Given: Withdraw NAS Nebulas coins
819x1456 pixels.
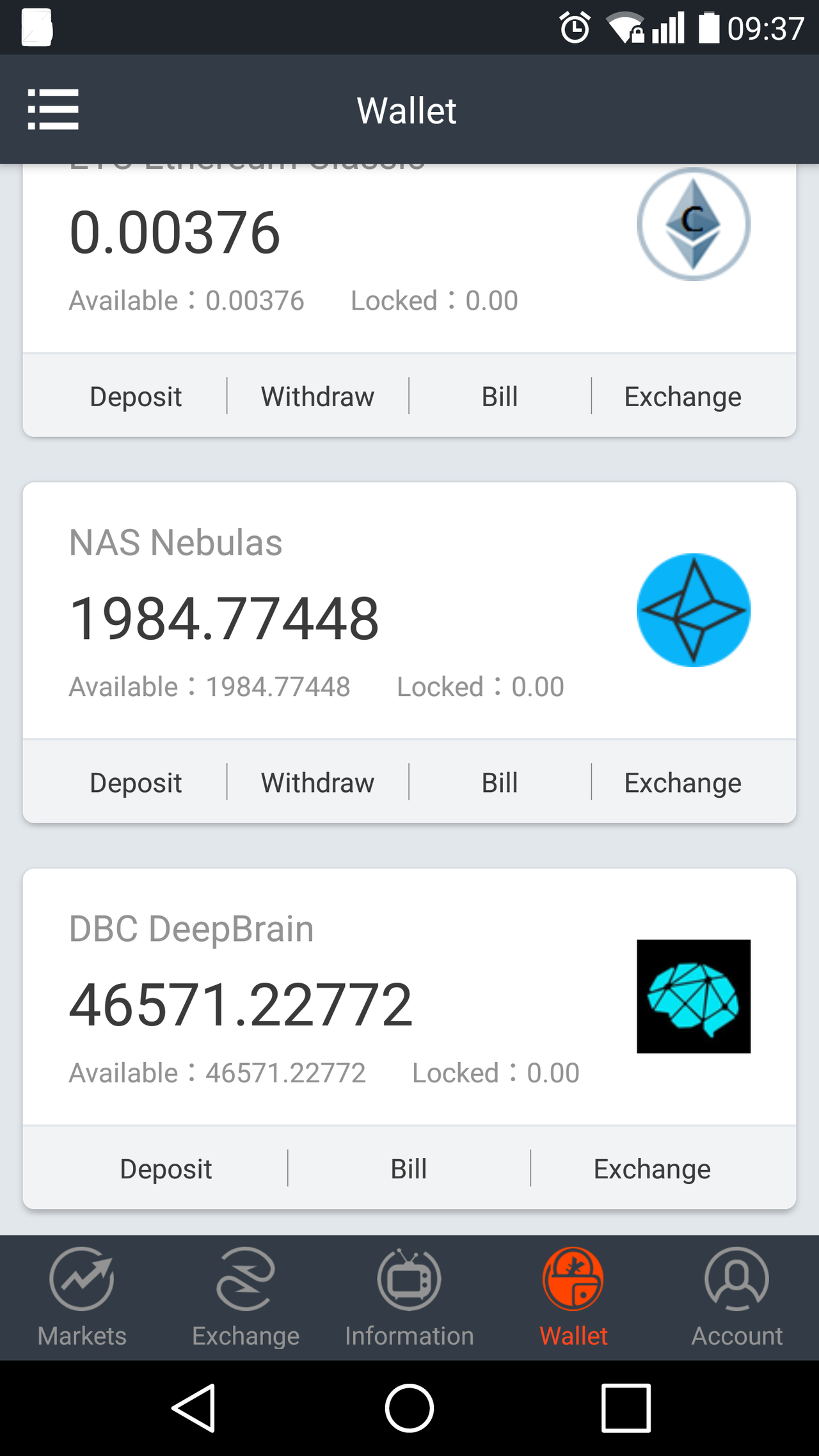Looking at the screenshot, I should [x=317, y=781].
